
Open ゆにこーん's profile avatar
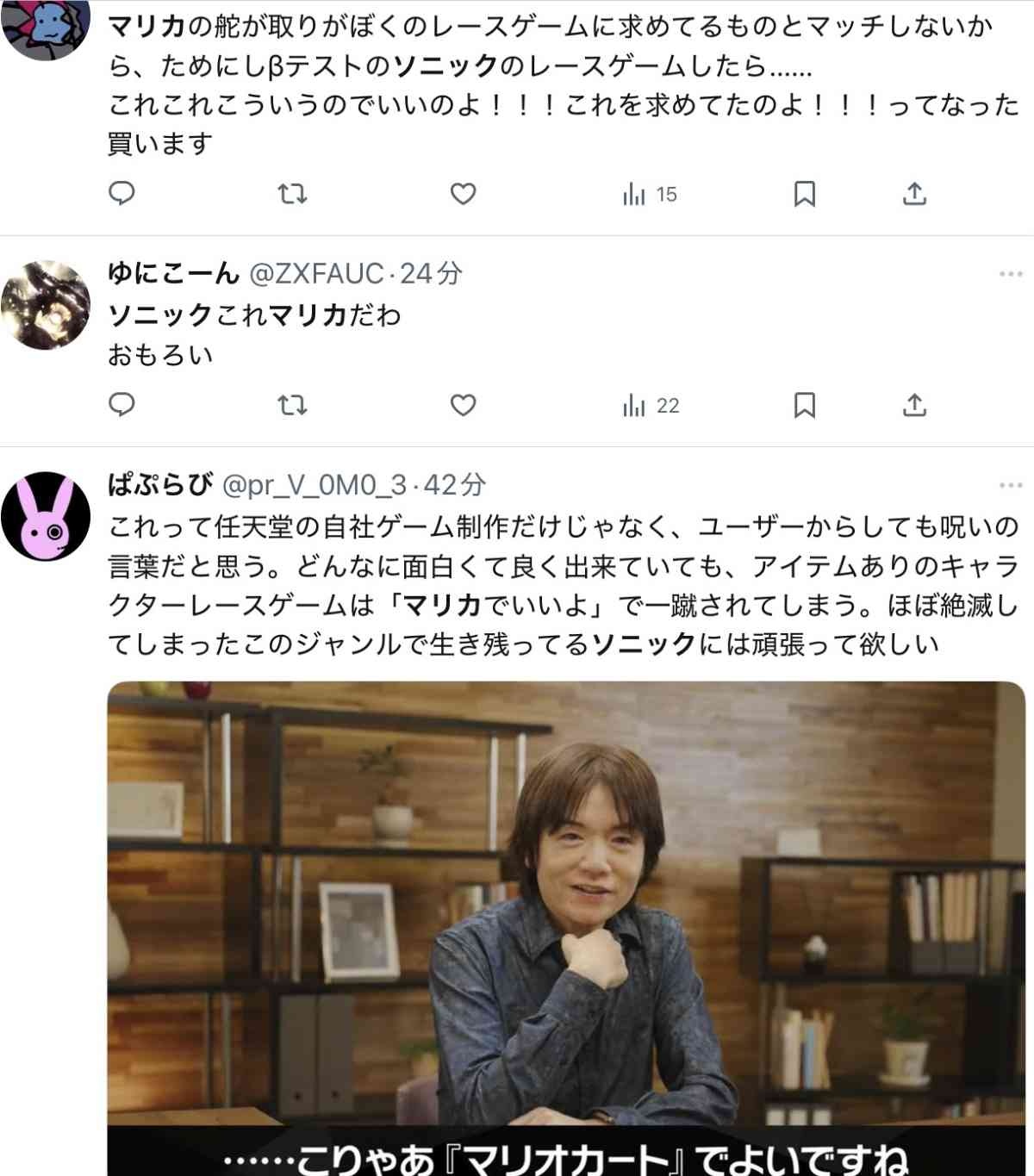(x=46, y=305)
